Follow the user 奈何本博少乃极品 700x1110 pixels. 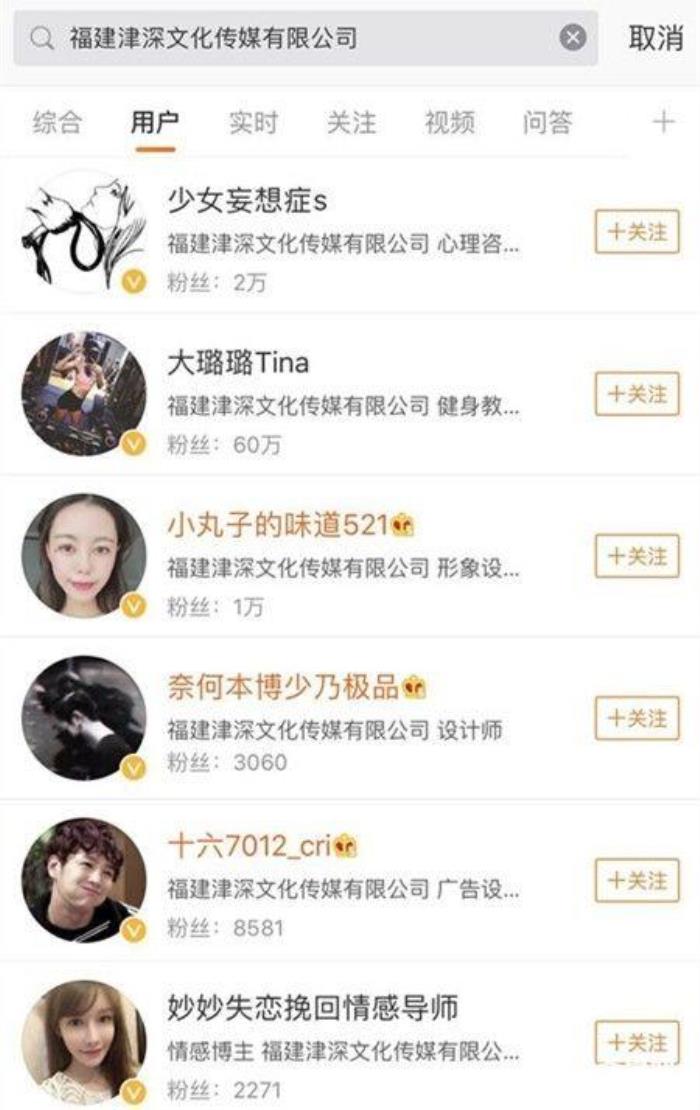tap(637, 718)
